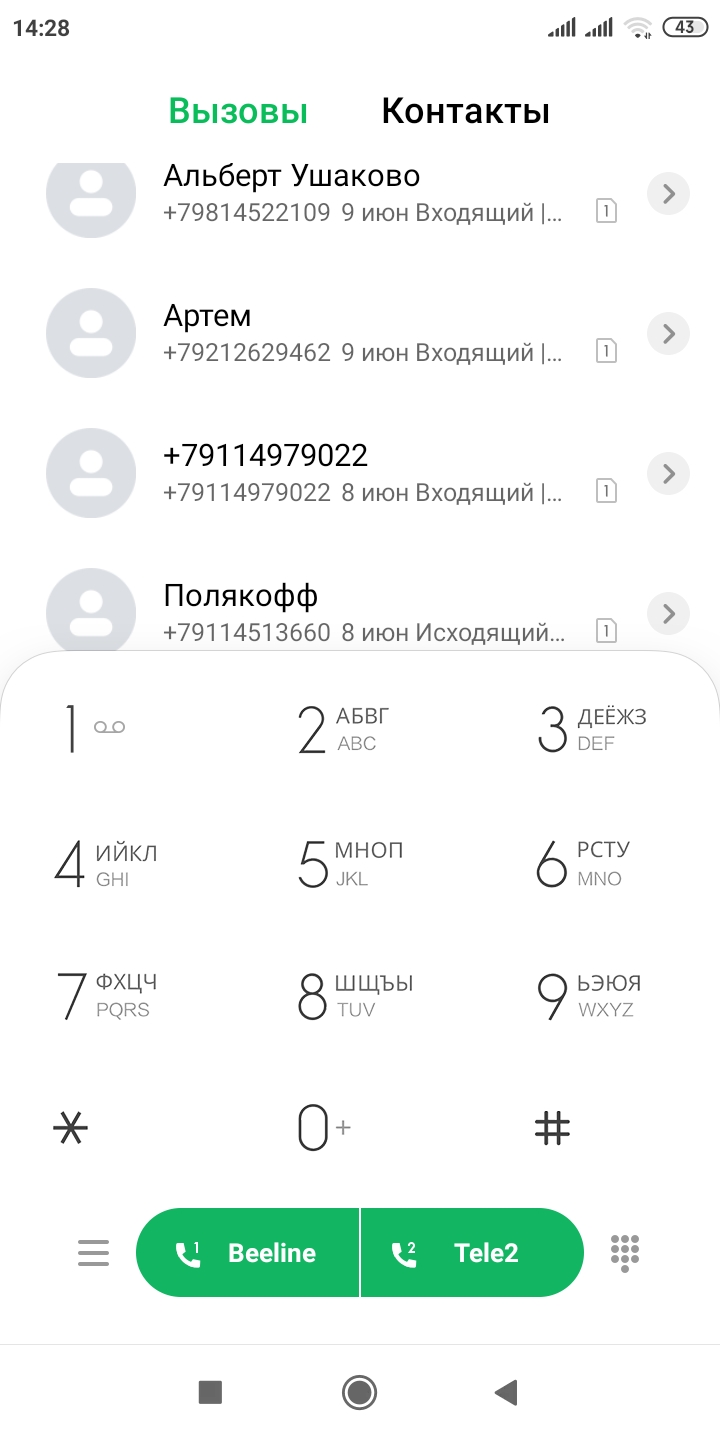Screen dimensions: 720x1440
Task: Enter digit 8 on the keypad
Action: point(356,996)
